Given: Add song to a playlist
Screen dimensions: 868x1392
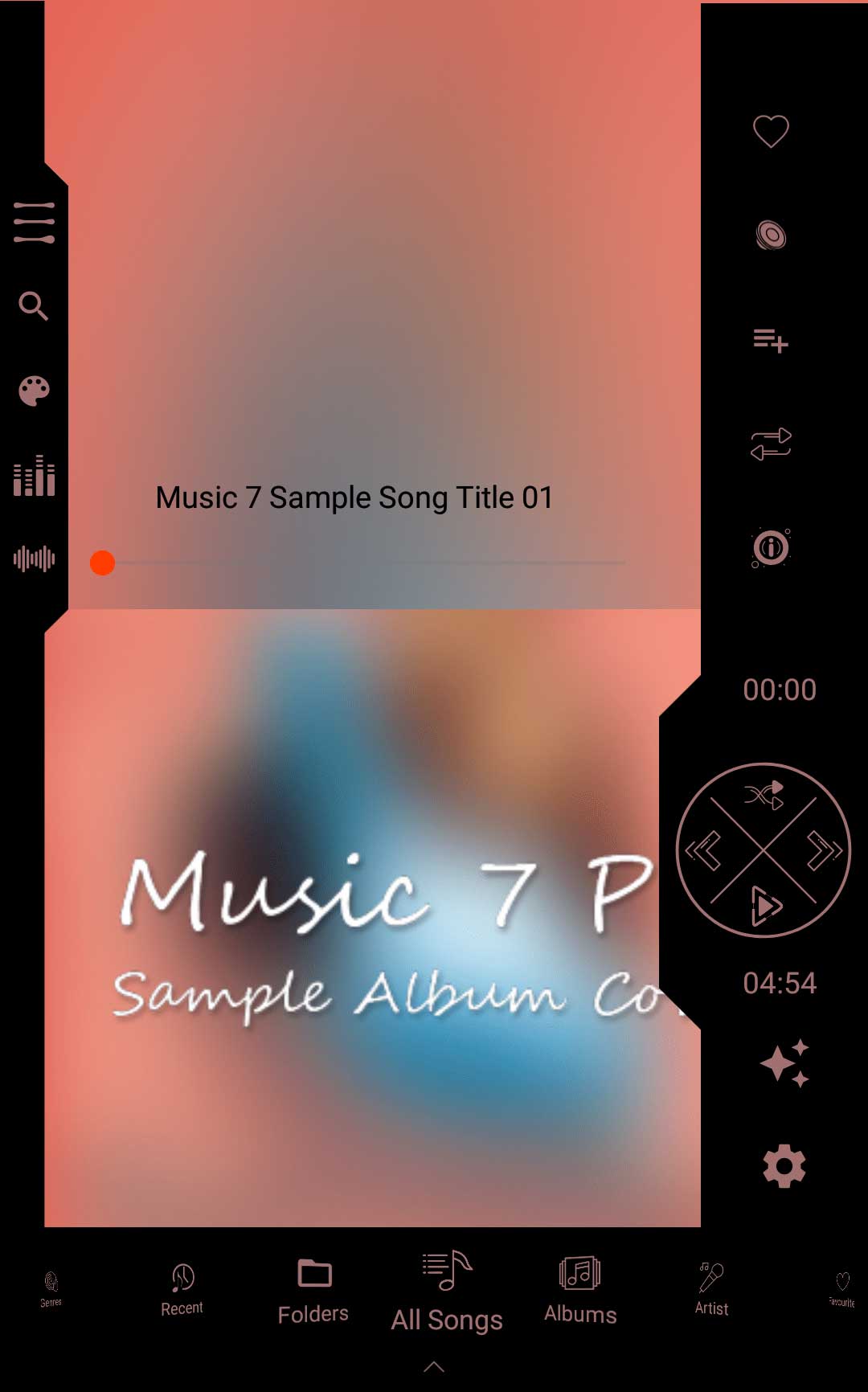Looking at the screenshot, I should click(x=771, y=341).
